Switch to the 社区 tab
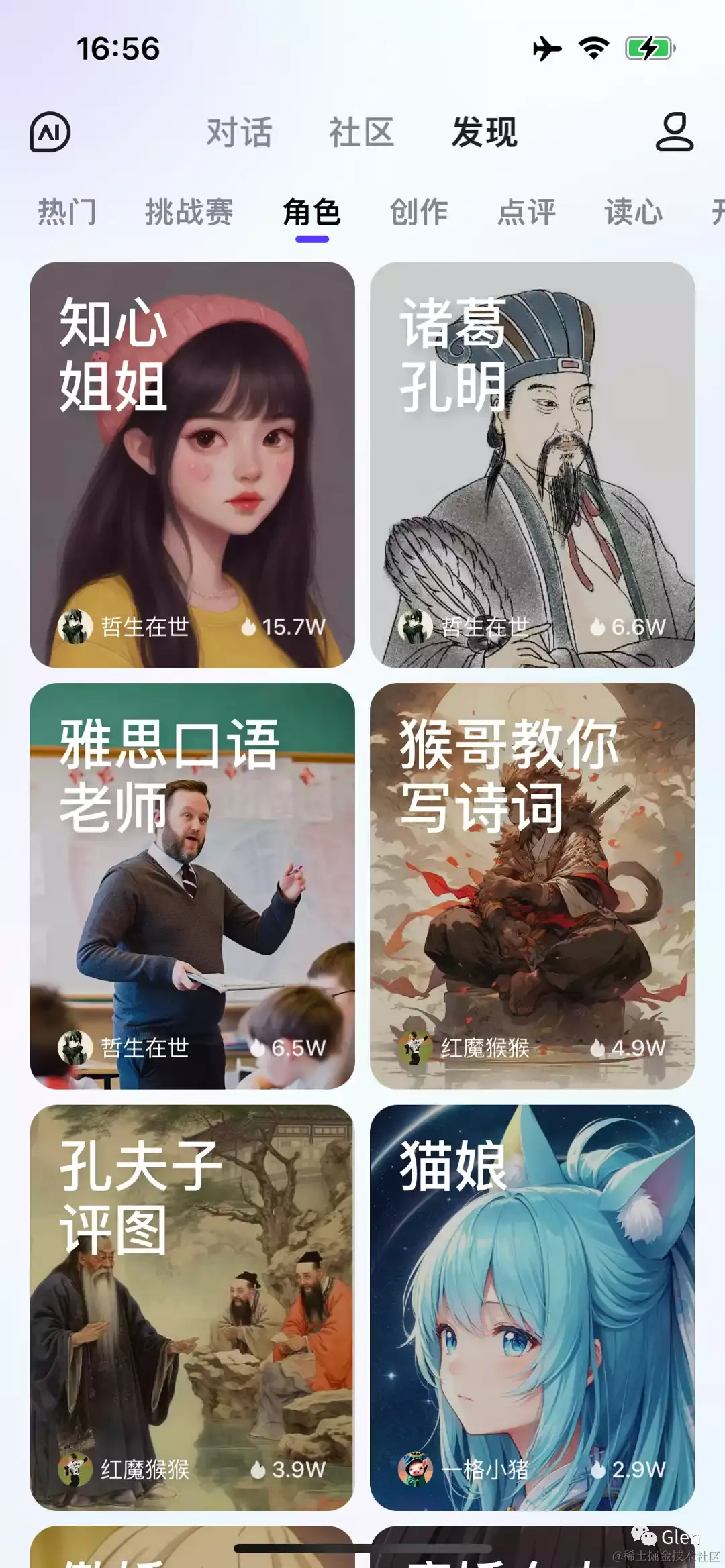 [x=361, y=133]
